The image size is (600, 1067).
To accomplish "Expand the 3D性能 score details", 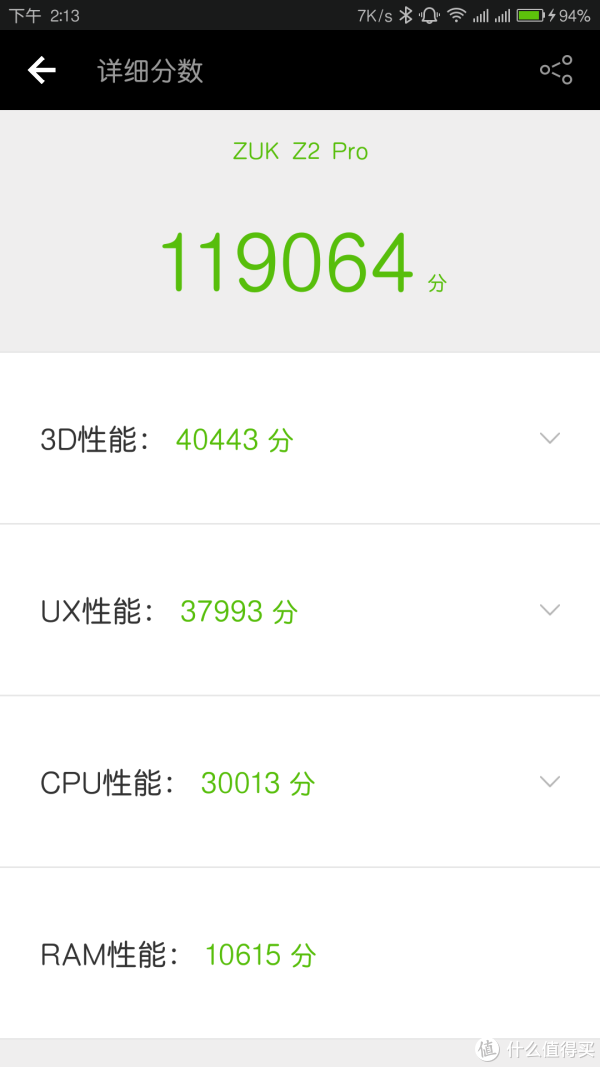I will tap(549, 438).
